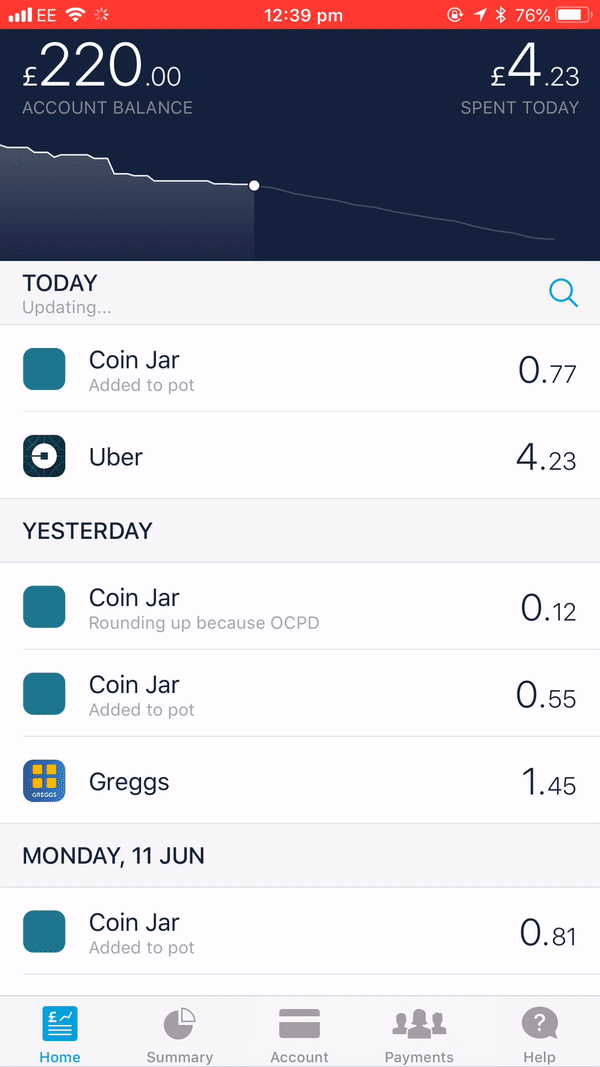View the Coin Jar 0.55 transaction

[300, 694]
